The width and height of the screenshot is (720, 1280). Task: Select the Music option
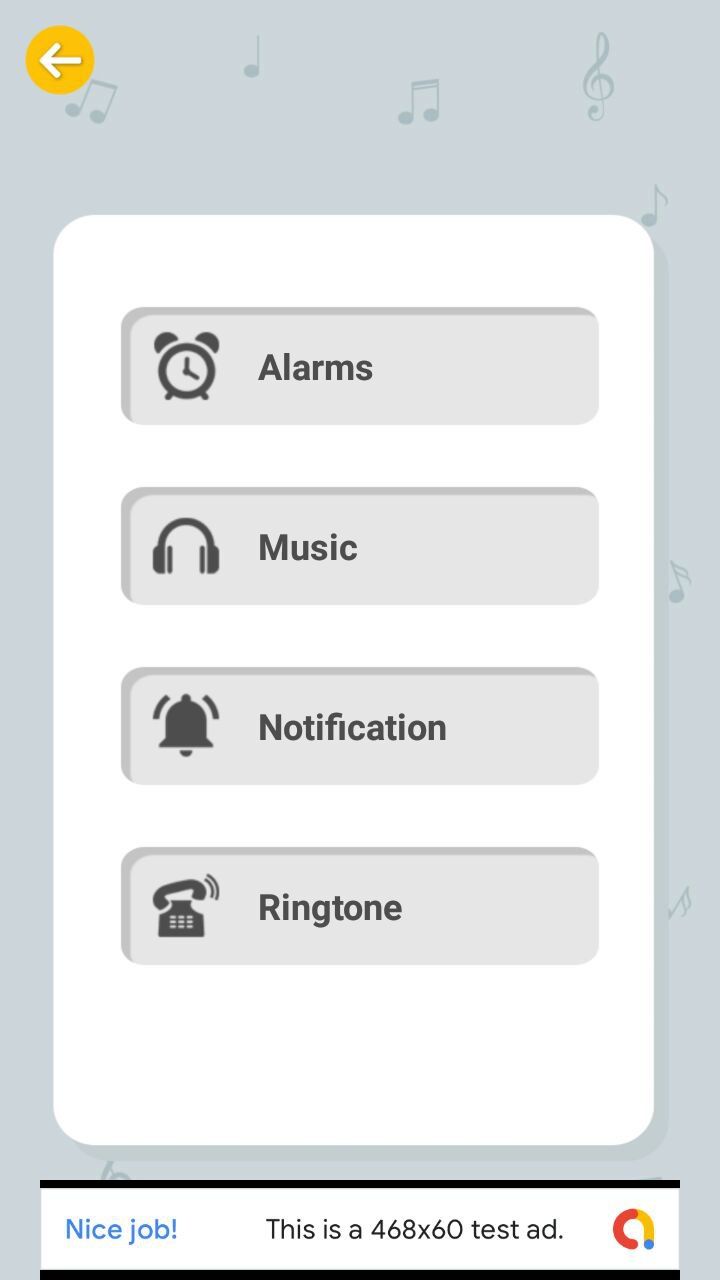point(360,546)
